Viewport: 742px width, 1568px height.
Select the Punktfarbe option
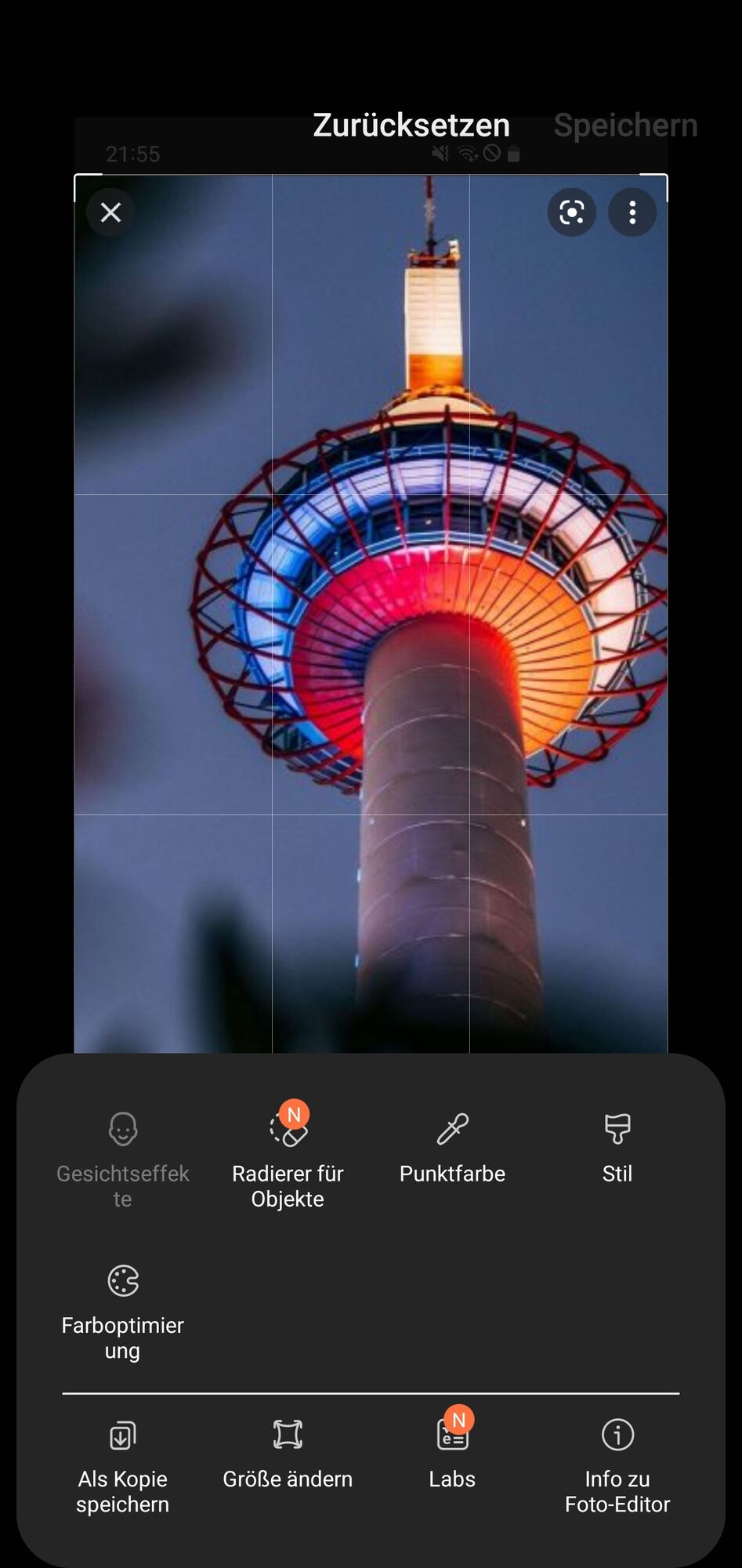[x=452, y=1149]
